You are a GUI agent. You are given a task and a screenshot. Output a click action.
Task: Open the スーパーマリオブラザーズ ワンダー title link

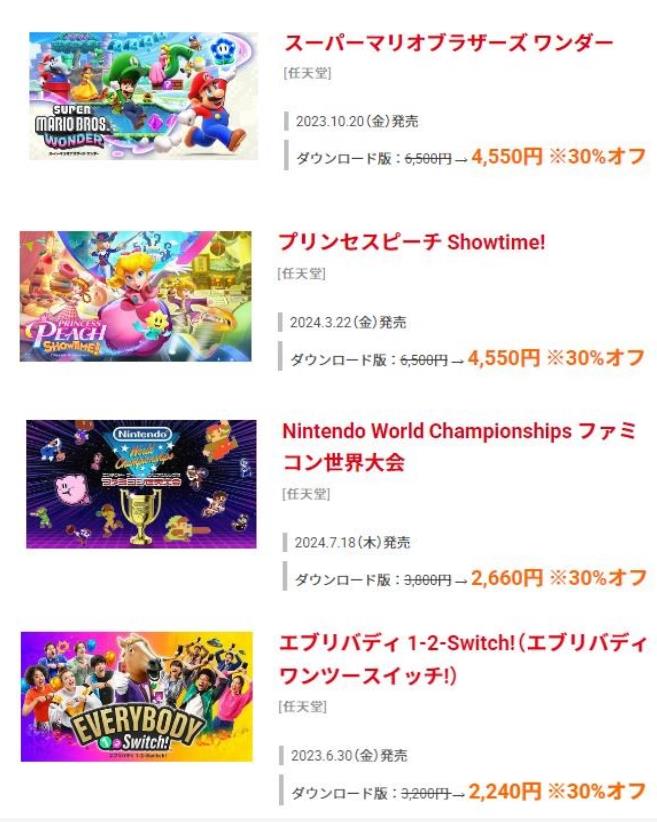(x=448, y=43)
